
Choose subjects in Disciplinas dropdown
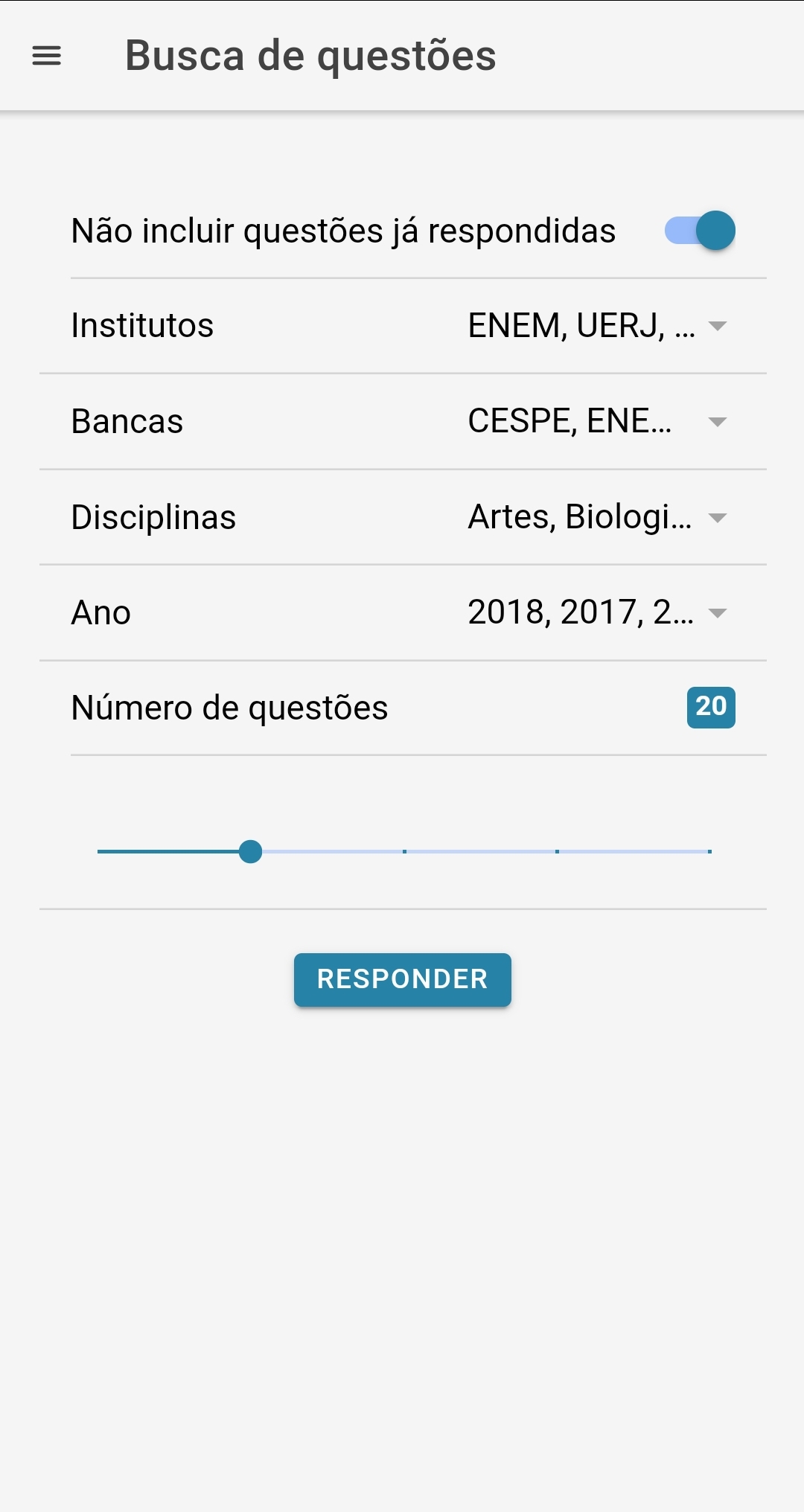point(597,517)
